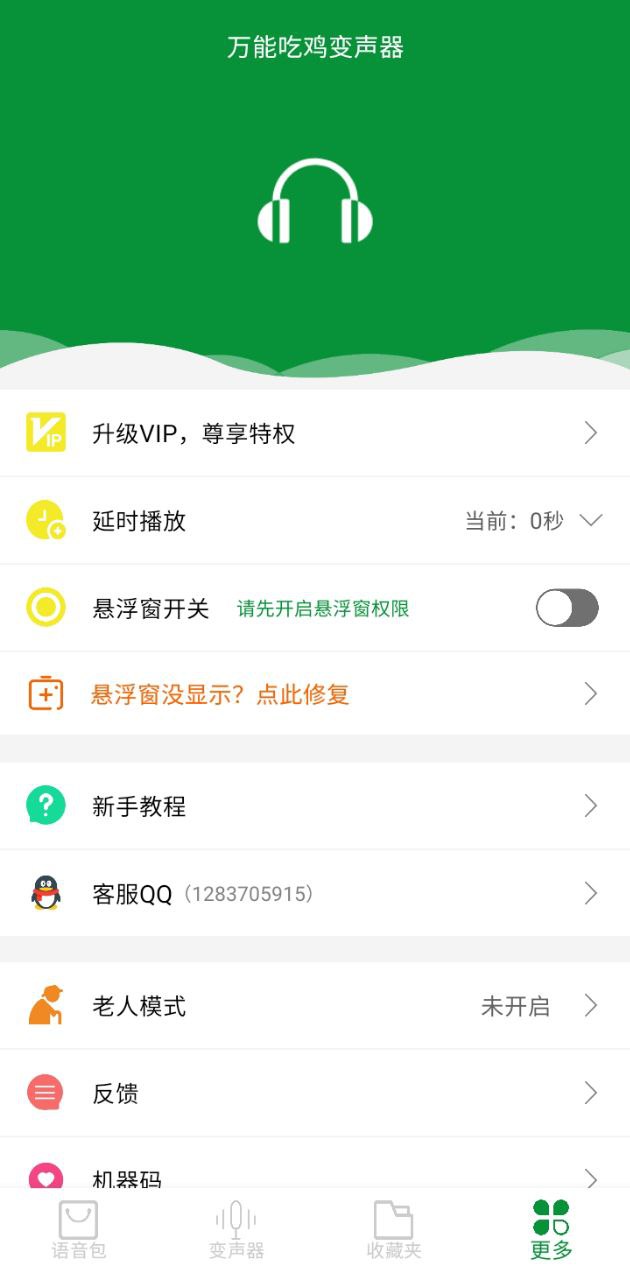Open 悬浮窗没显示 repair option
Image resolution: width=630 pixels, height=1280 pixels.
(x=314, y=694)
